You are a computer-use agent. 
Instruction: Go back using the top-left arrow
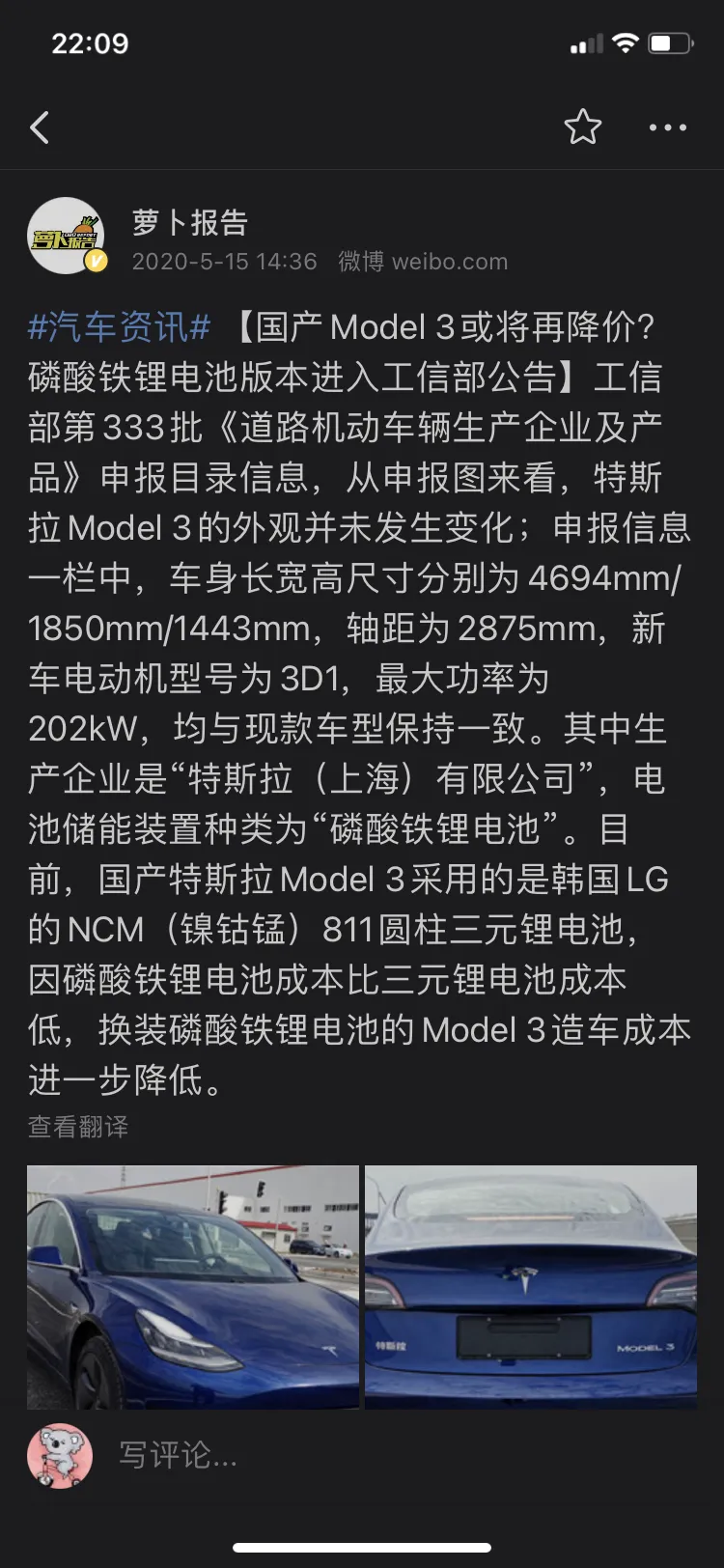click(x=40, y=127)
